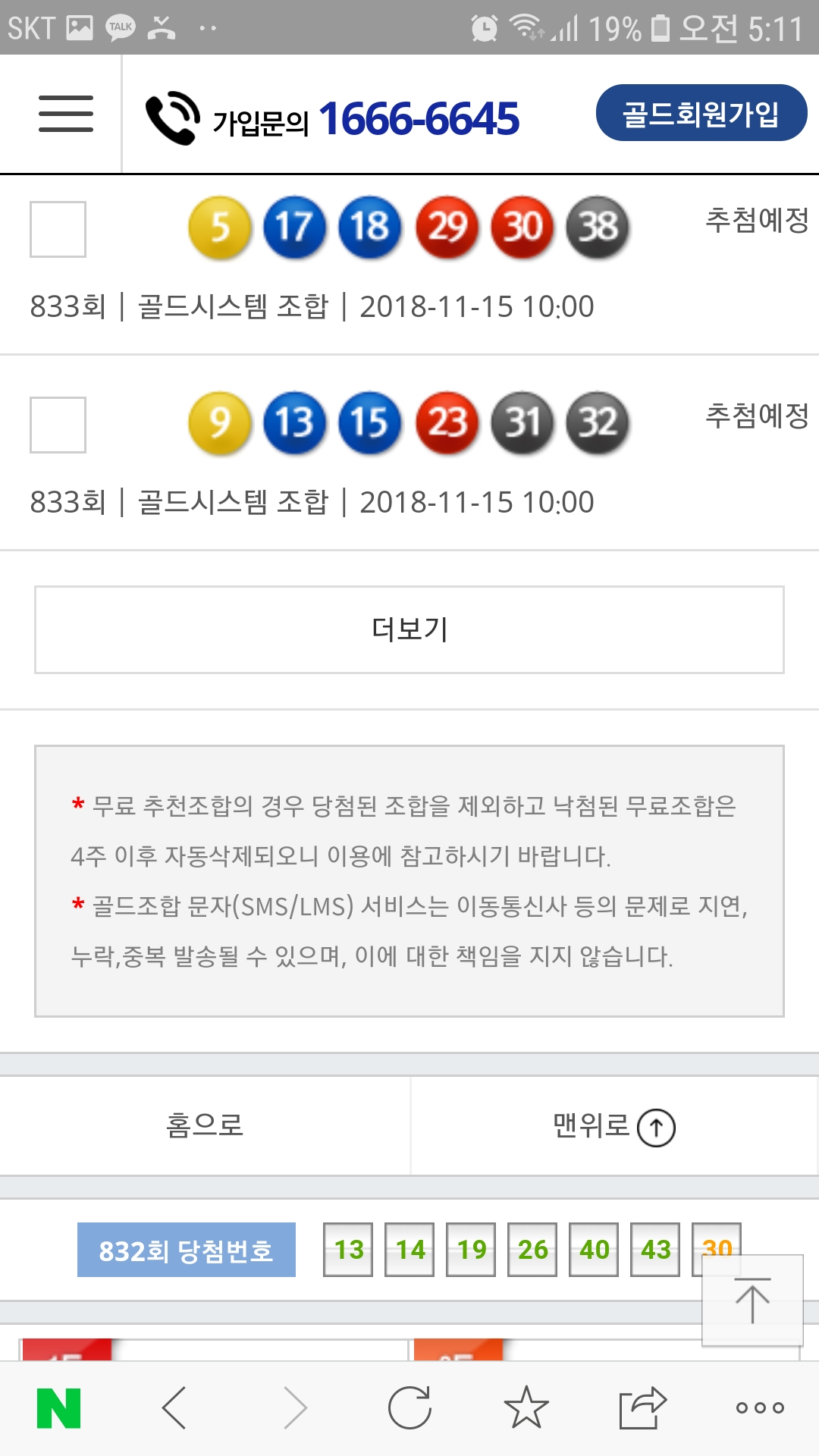Tap the 골드회원가입 button
The width and height of the screenshot is (819, 1456).
pos(701,114)
